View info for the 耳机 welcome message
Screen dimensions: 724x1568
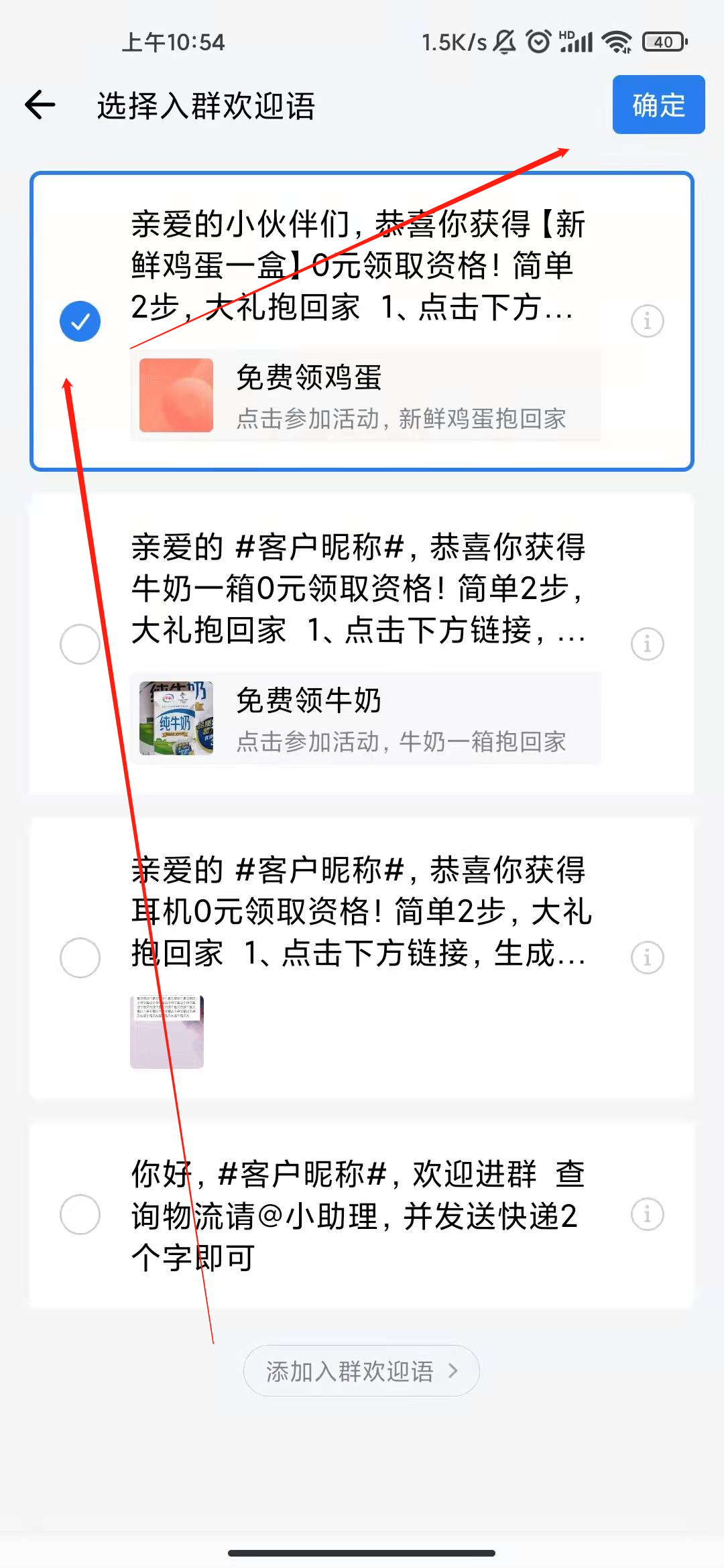tap(648, 957)
